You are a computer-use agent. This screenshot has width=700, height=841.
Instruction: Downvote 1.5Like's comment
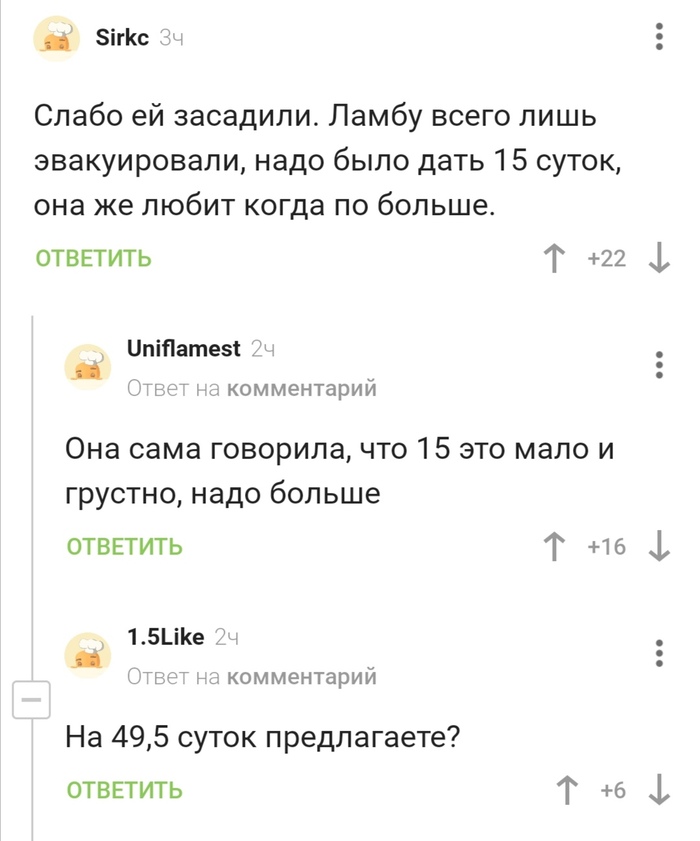point(657,790)
